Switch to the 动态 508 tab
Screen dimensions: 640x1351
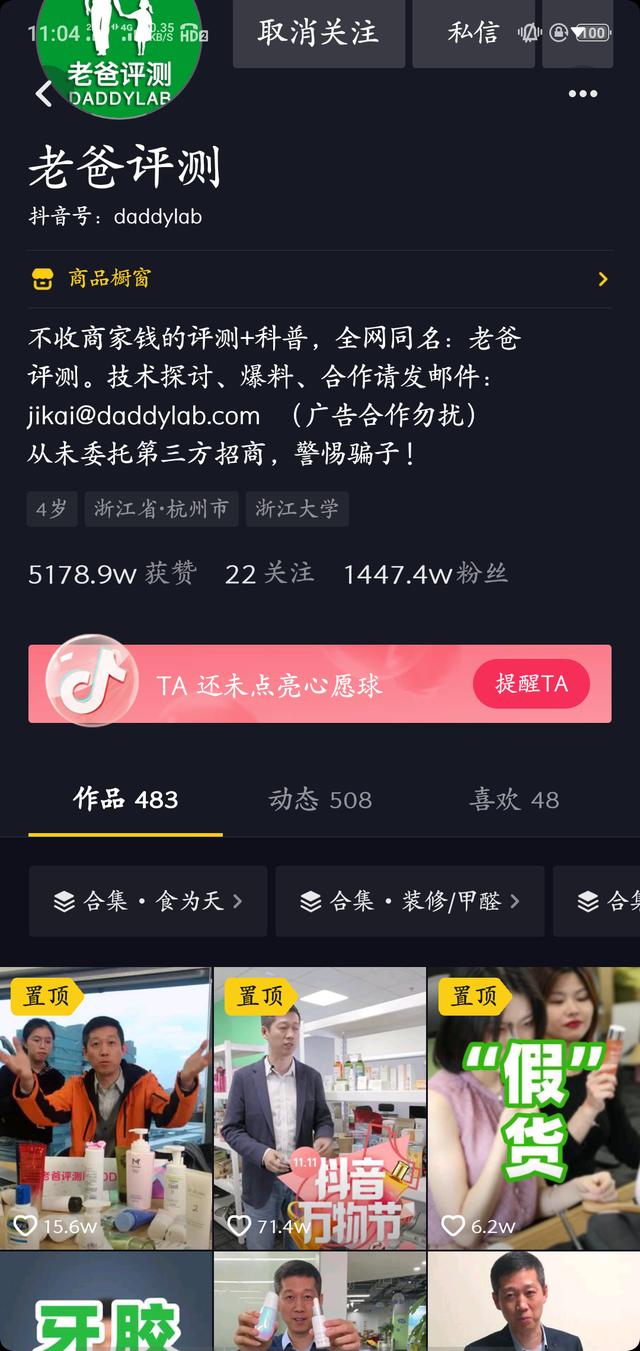tap(320, 799)
